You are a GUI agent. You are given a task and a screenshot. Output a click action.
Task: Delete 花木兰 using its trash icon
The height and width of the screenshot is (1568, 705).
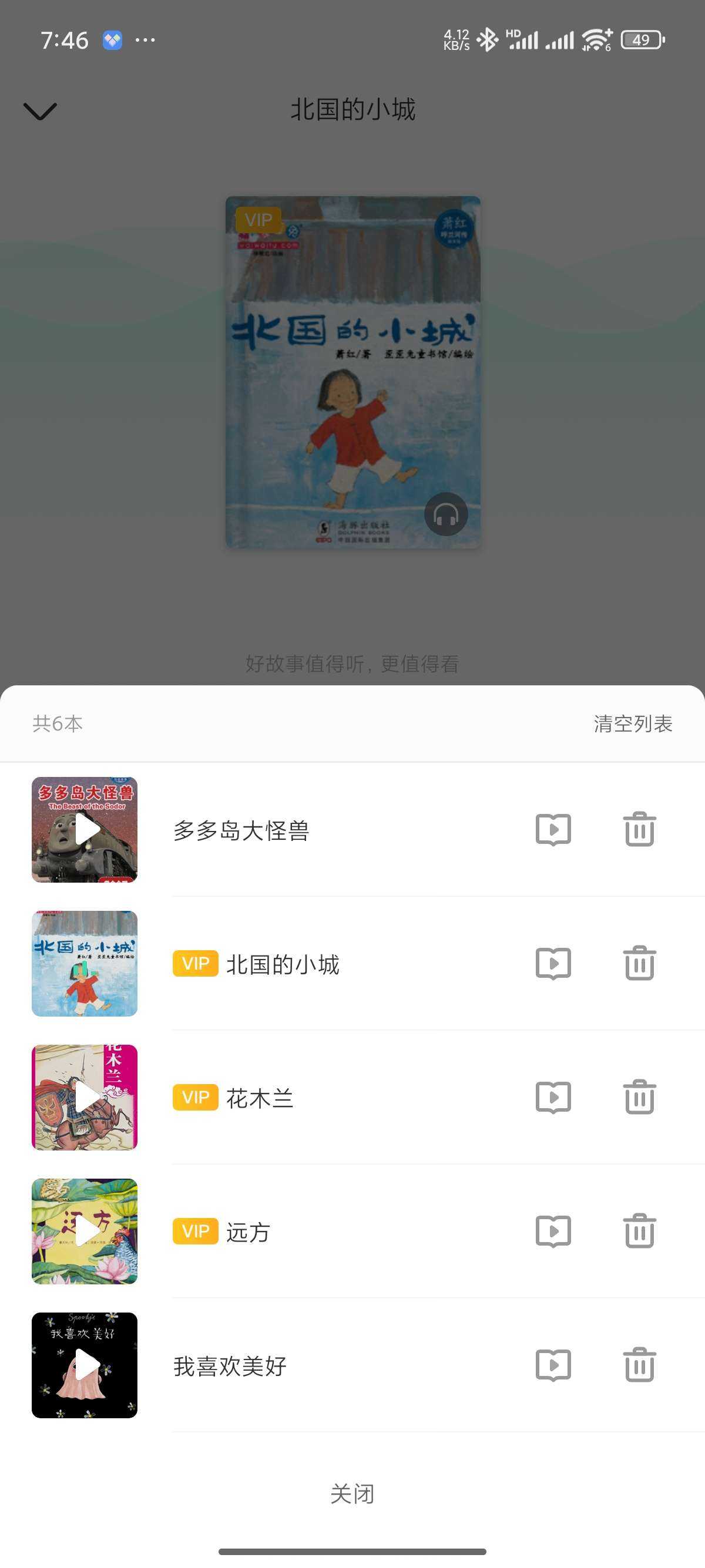click(639, 1097)
